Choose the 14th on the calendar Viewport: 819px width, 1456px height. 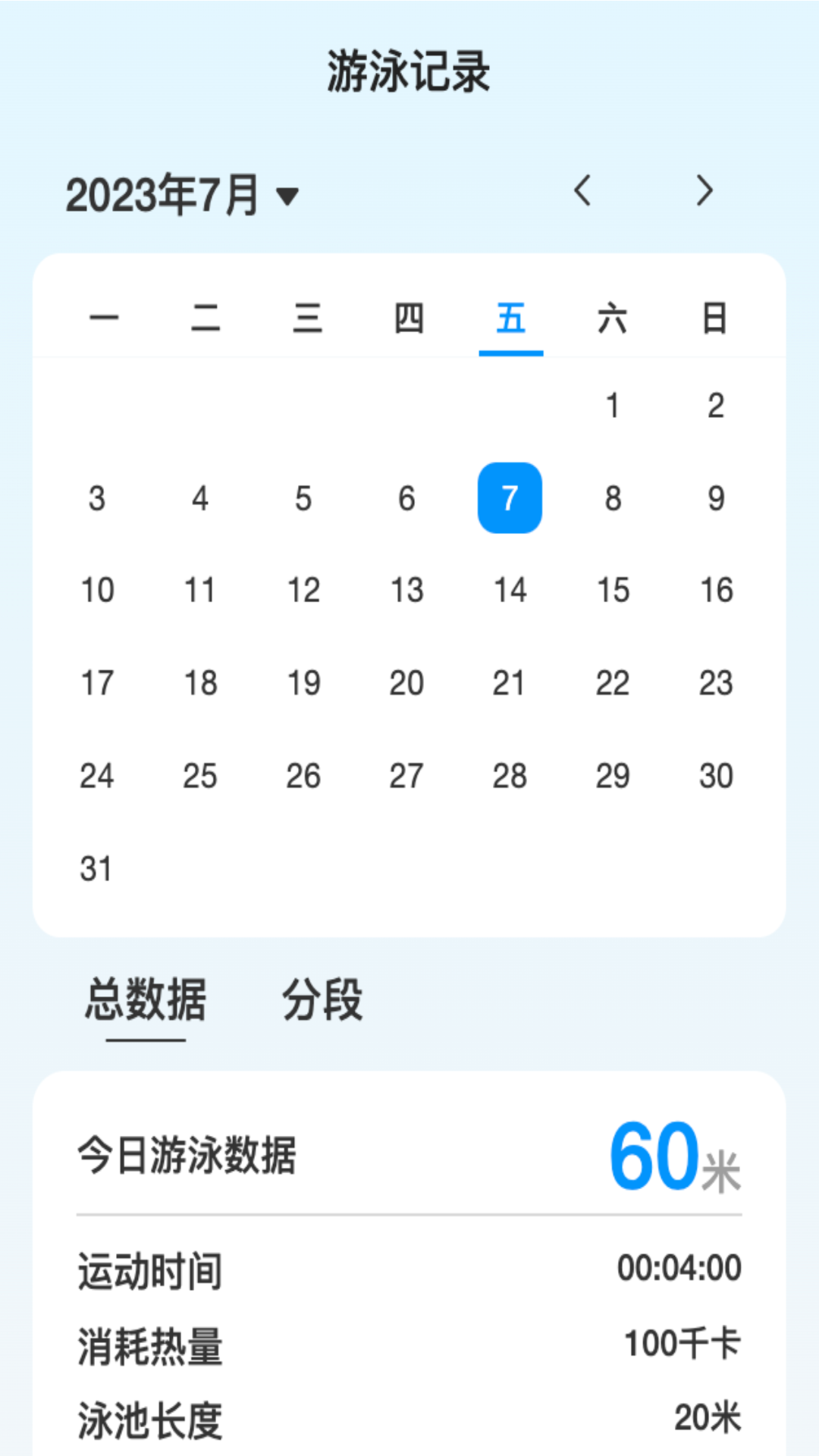(510, 591)
